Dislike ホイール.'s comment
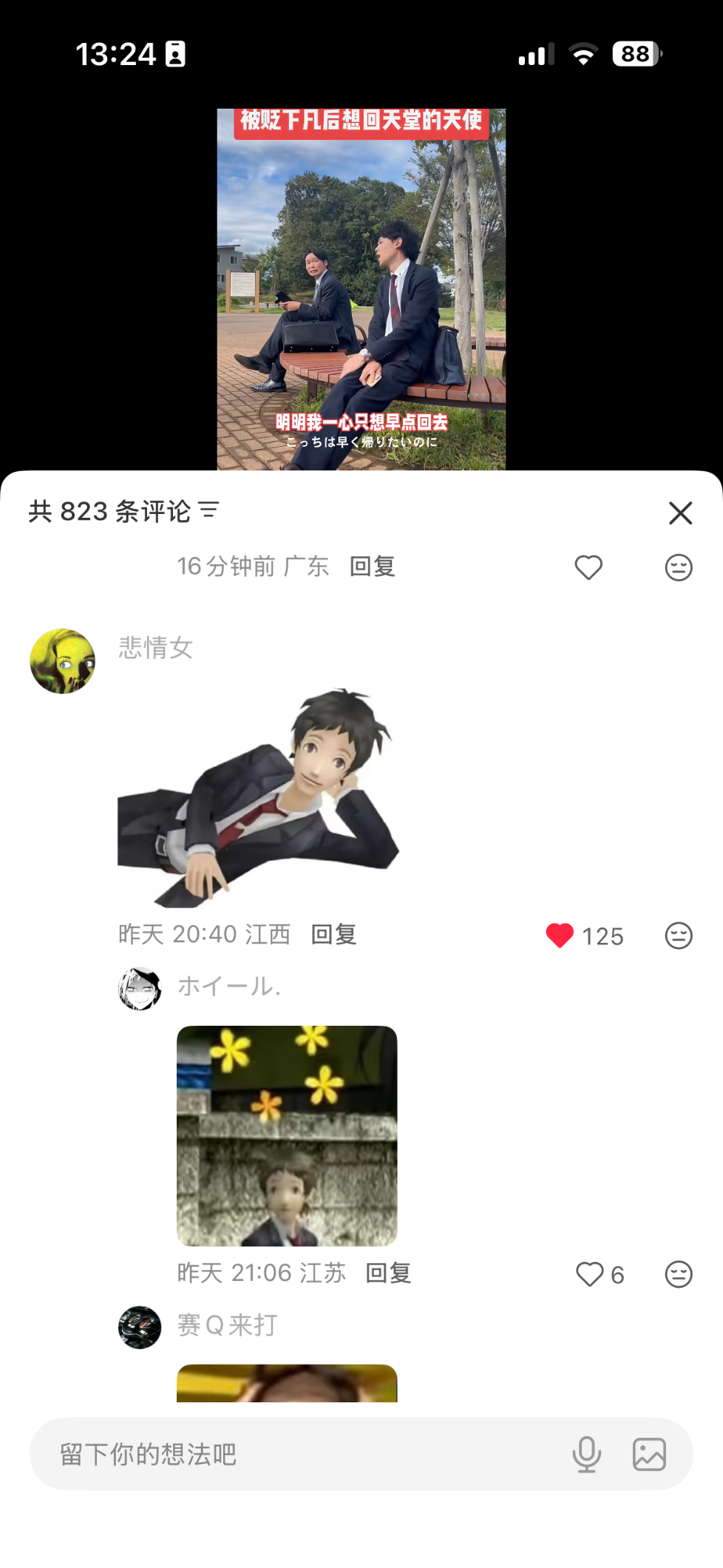The width and height of the screenshot is (723, 1568). [x=678, y=1274]
